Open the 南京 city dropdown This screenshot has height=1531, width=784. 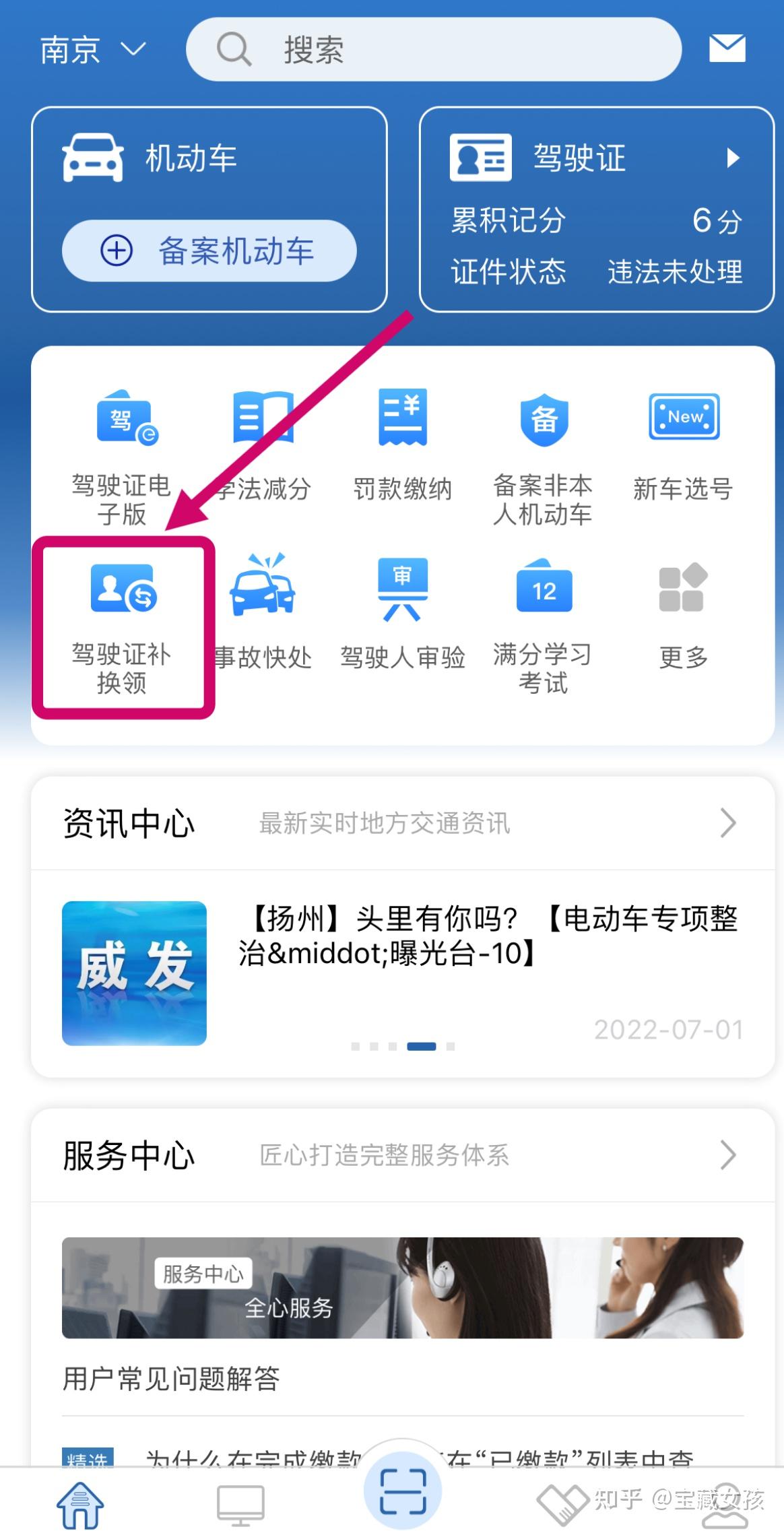coord(92,51)
